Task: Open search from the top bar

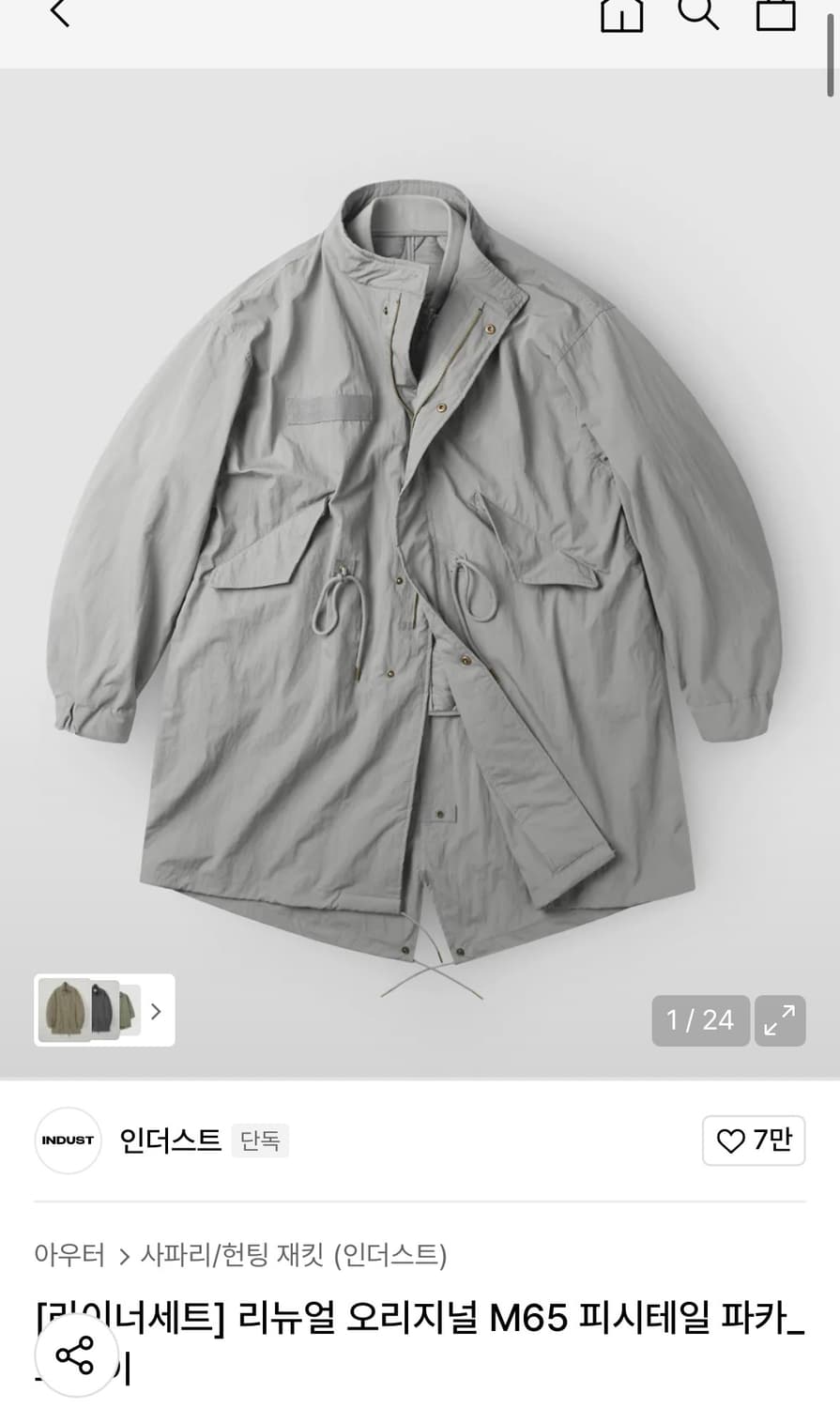Action: point(698,13)
